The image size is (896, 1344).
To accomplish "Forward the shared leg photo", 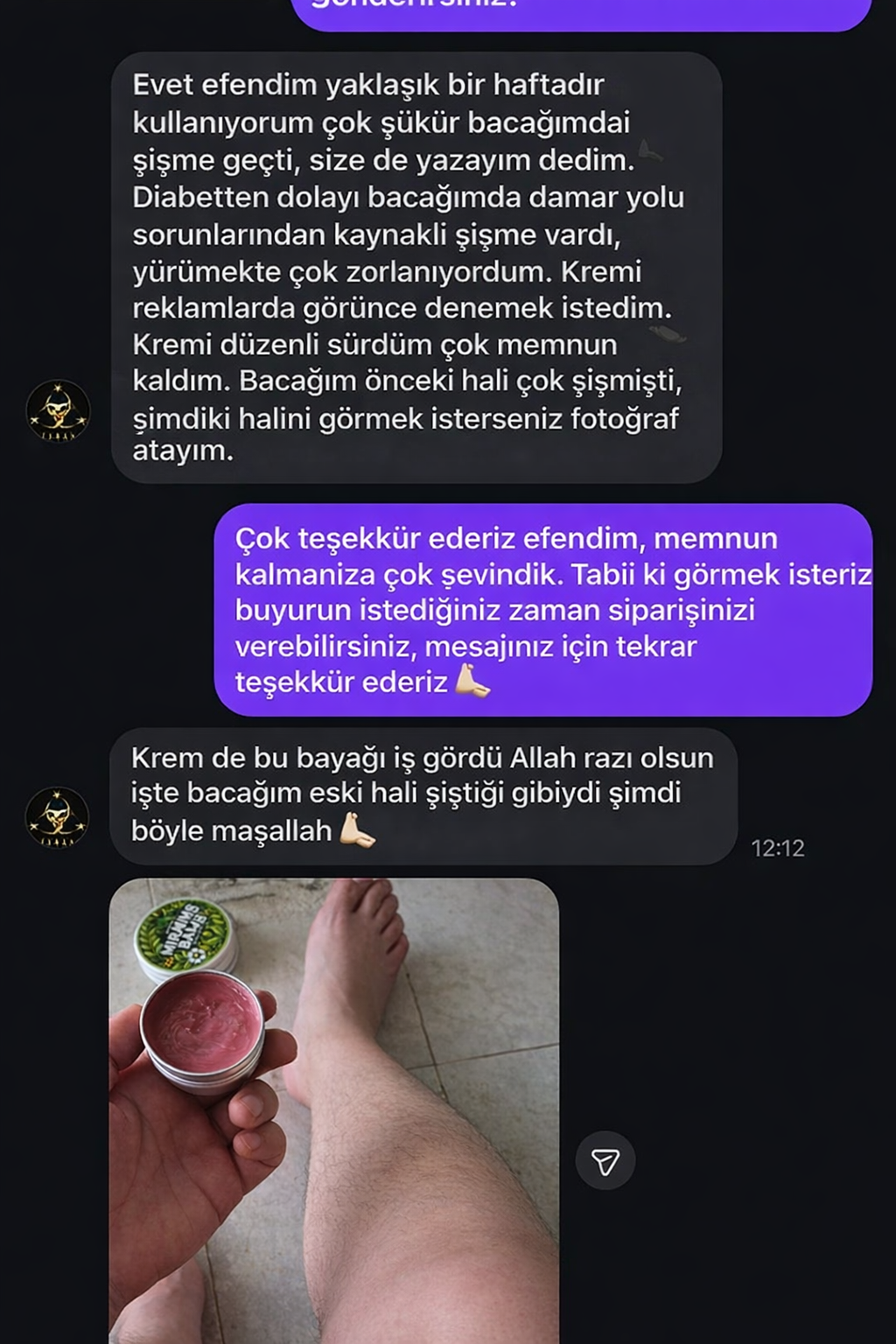I will point(605,1161).
